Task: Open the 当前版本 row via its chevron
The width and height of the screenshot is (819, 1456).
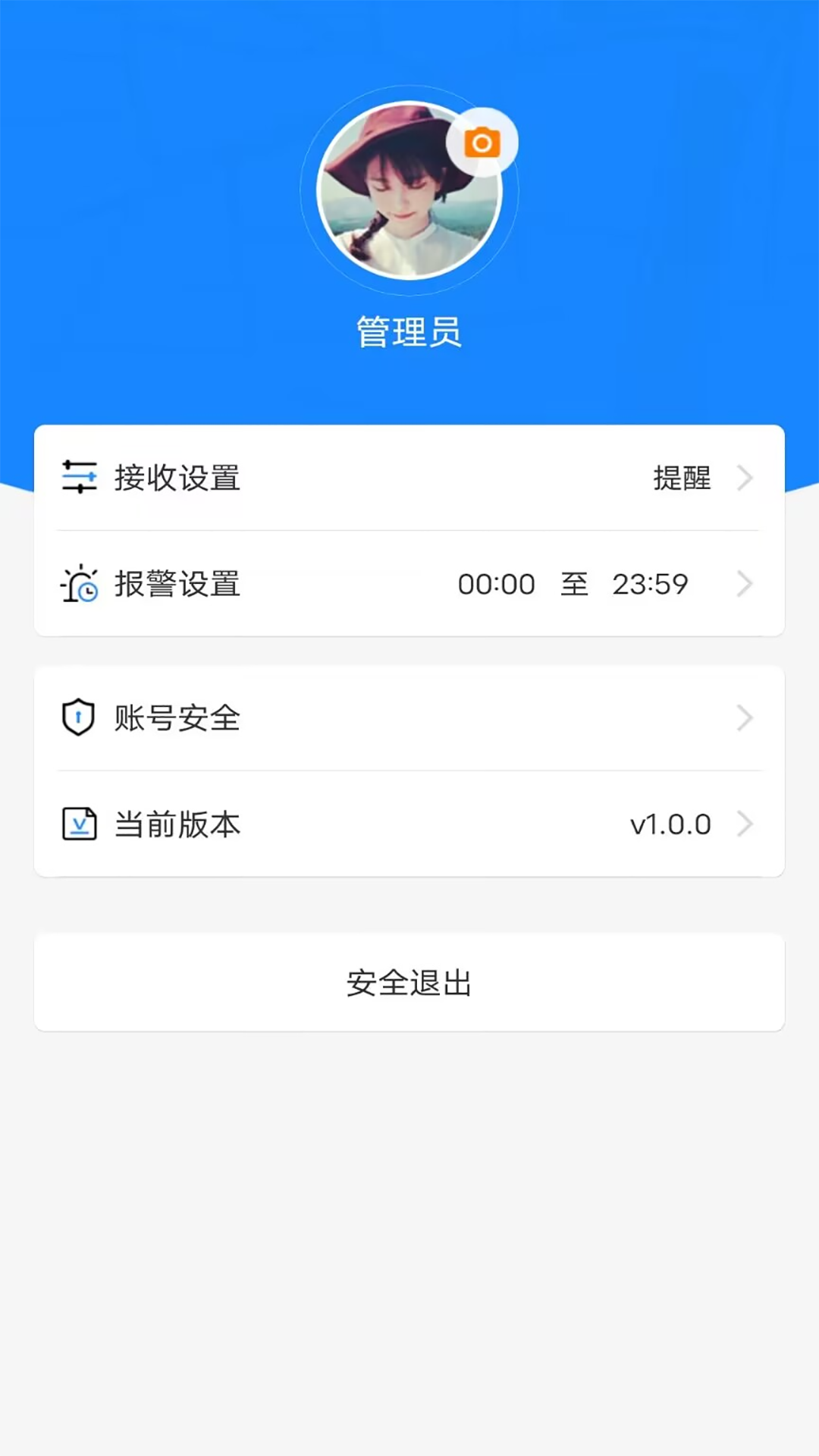Action: [x=745, y=824]
